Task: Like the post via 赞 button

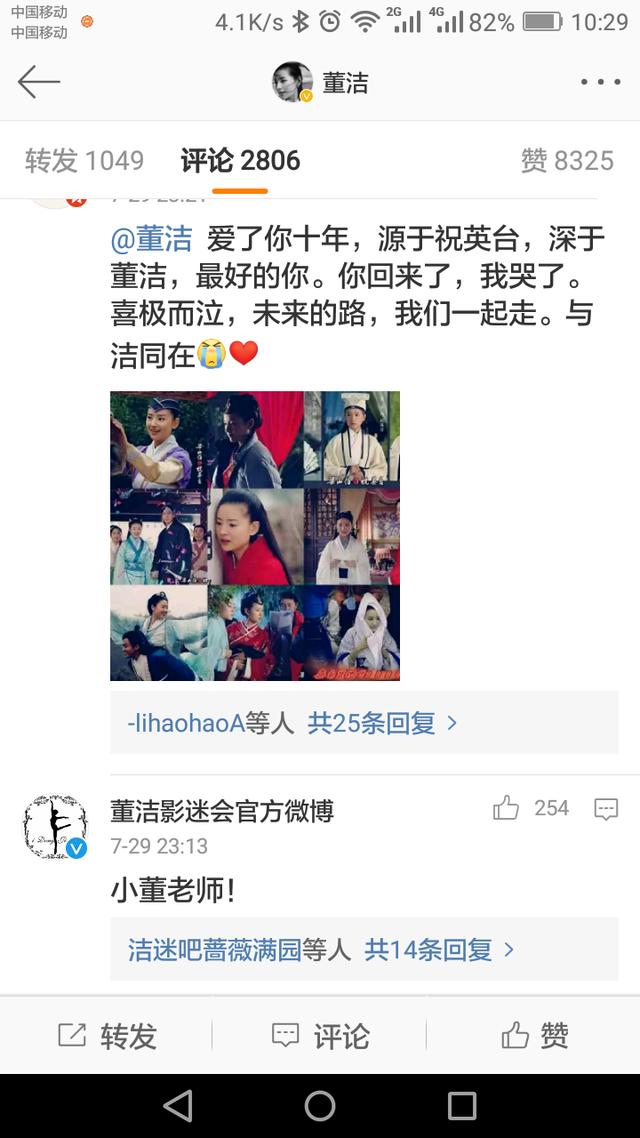Action: (534, 1036)
